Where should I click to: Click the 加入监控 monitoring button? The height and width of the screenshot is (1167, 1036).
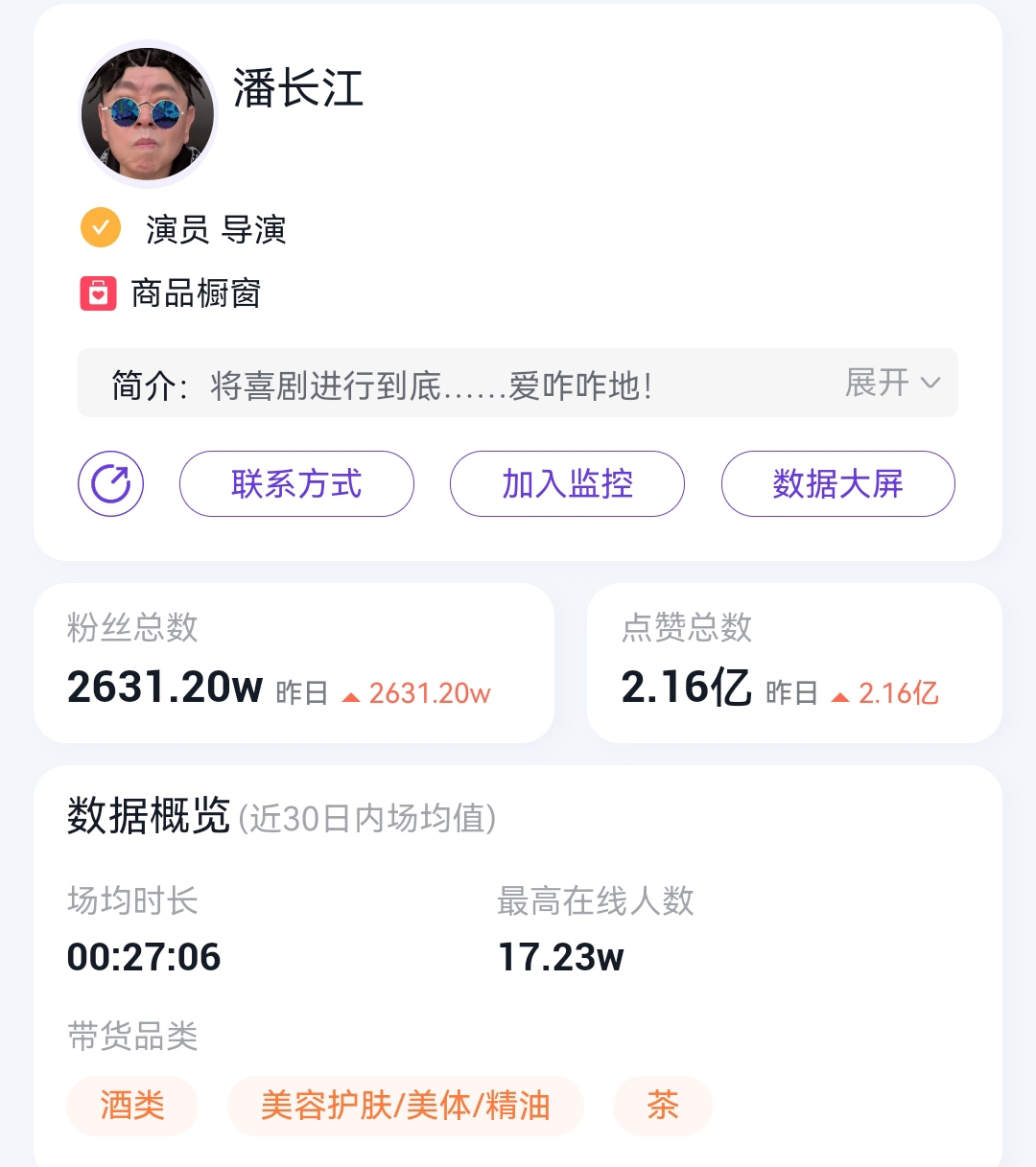tap(567, 484)
